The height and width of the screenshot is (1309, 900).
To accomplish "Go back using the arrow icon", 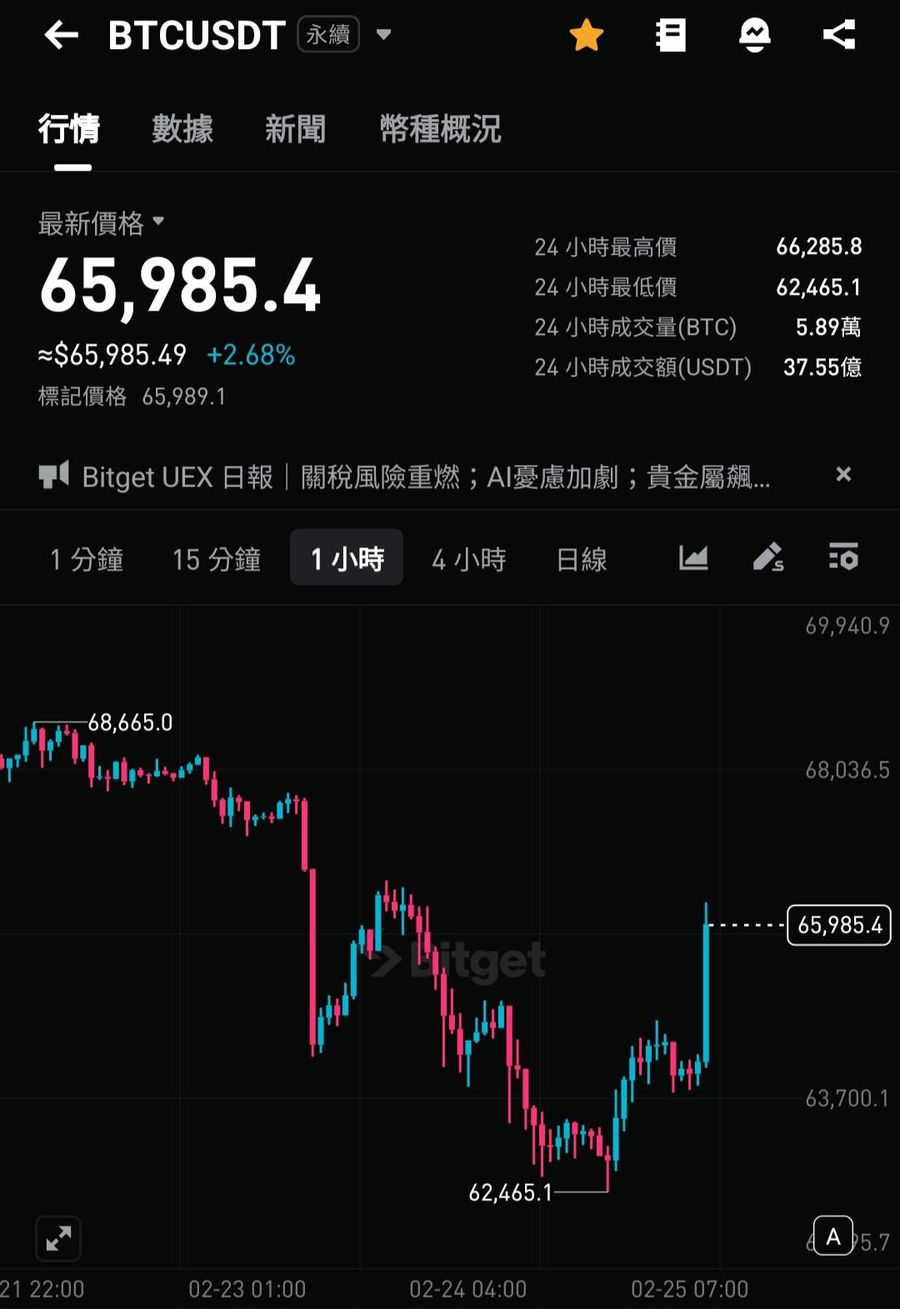I will click(x=61, y=36).
